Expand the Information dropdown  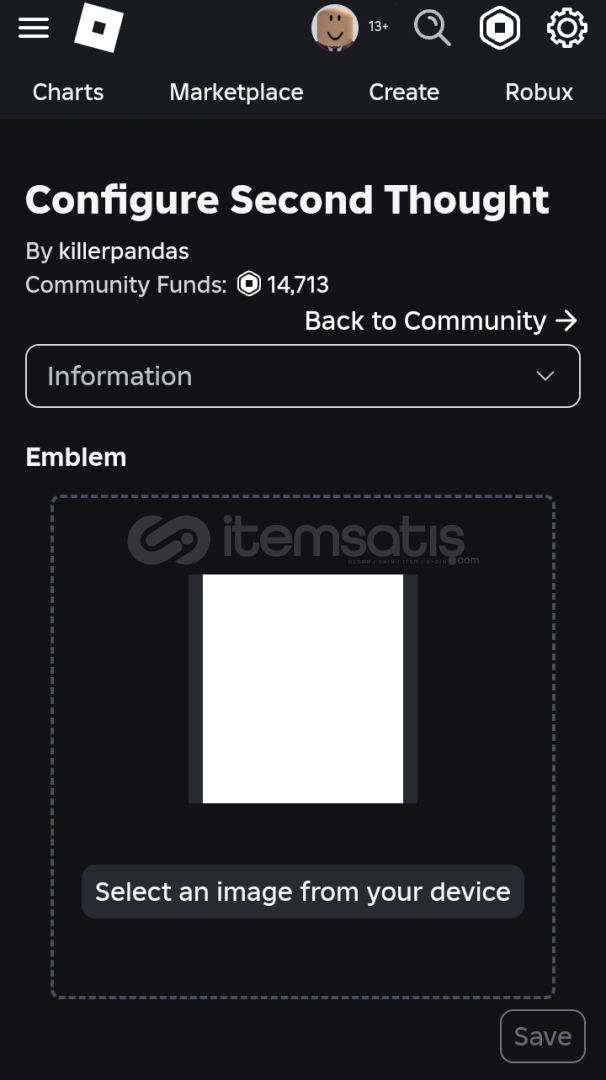[303, 376]
